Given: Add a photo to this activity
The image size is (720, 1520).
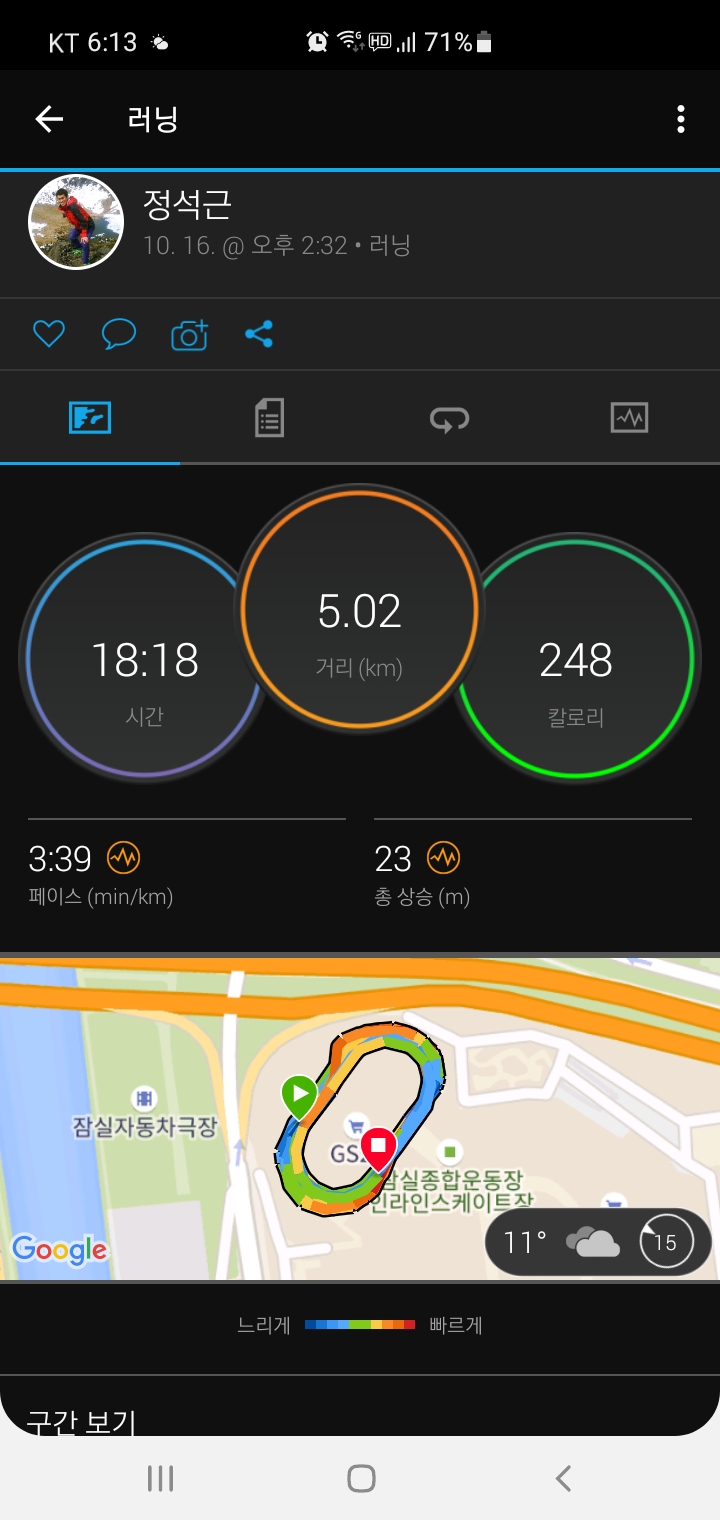Looking at the screenshot, I should (189, 334).
